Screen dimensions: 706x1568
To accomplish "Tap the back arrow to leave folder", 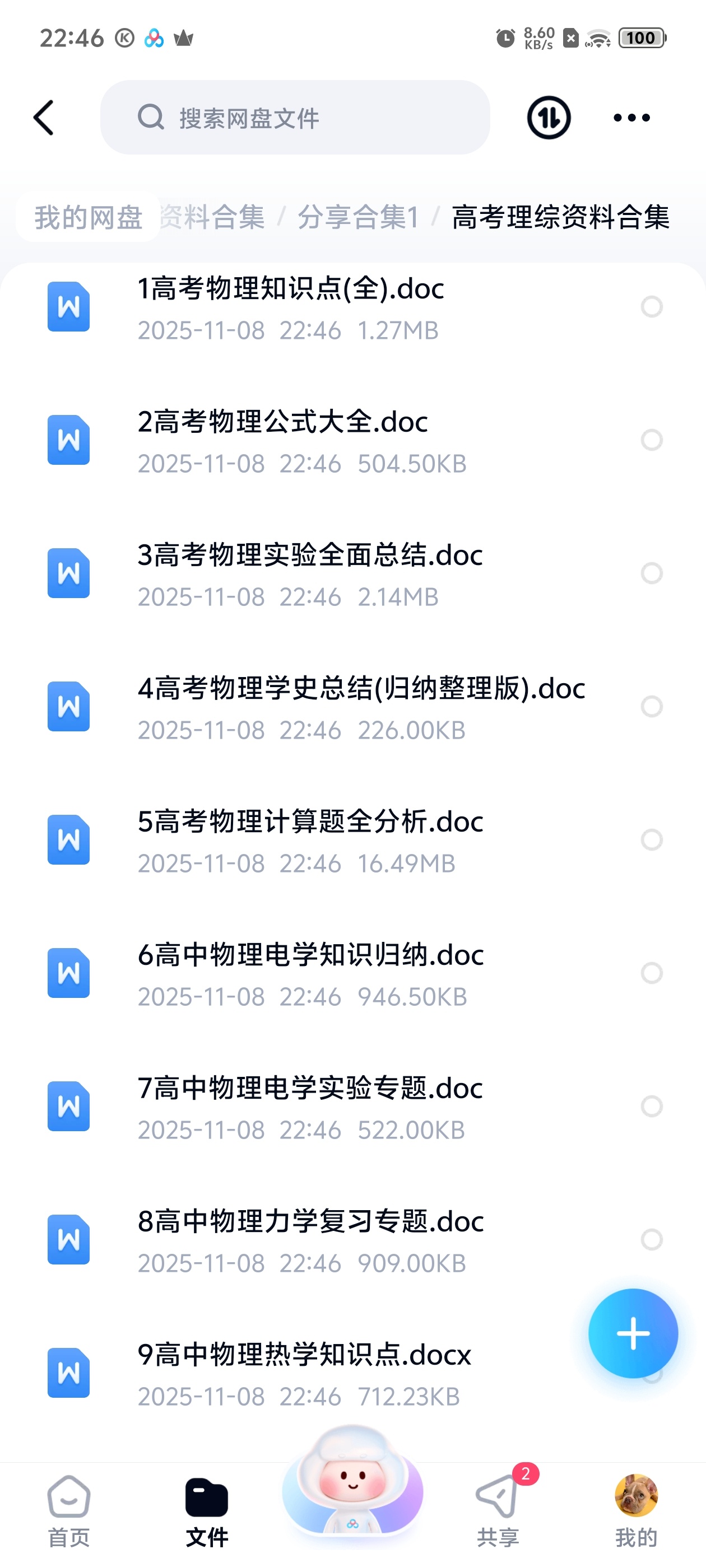I will pyautogui.click(x=43, y=117).
